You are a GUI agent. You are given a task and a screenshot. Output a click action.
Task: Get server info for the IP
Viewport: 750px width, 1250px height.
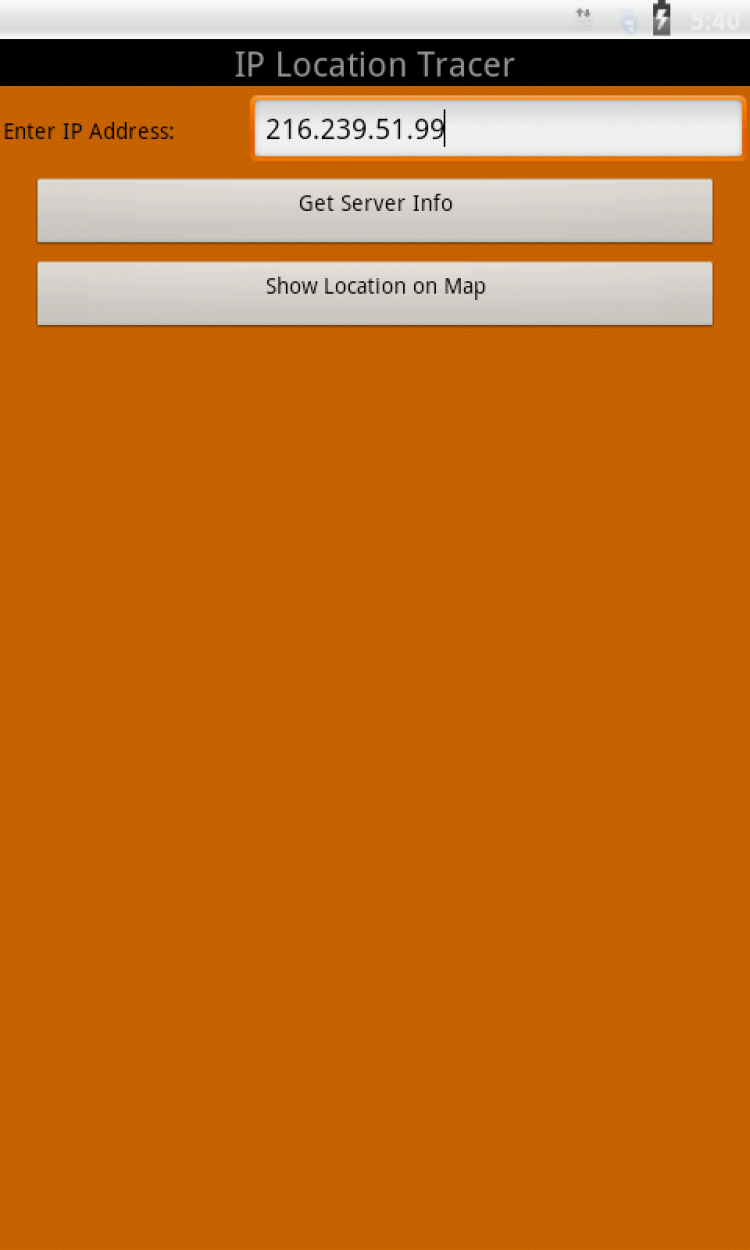[x=375, y=209]
